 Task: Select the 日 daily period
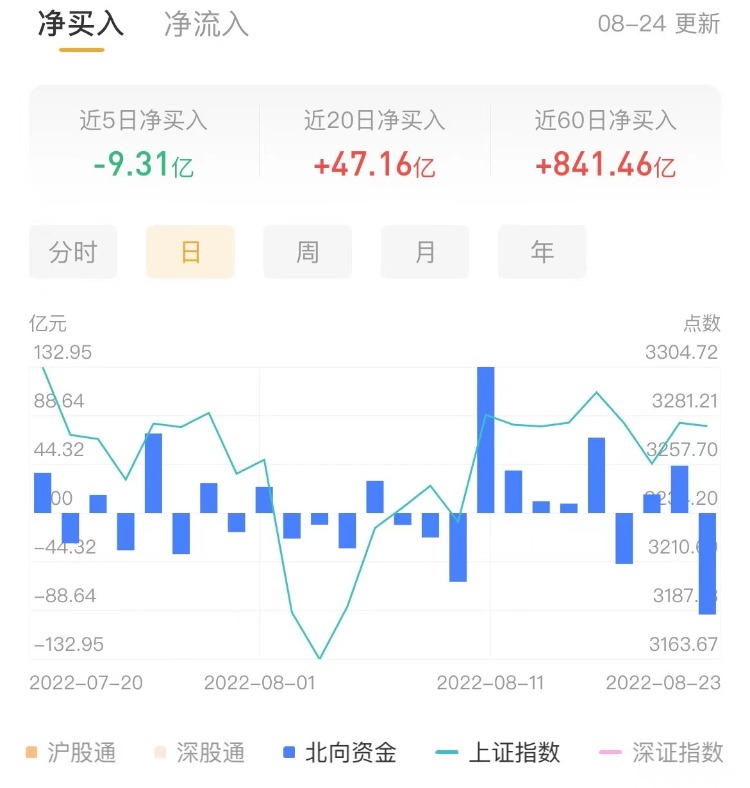(x=190, y=252)
